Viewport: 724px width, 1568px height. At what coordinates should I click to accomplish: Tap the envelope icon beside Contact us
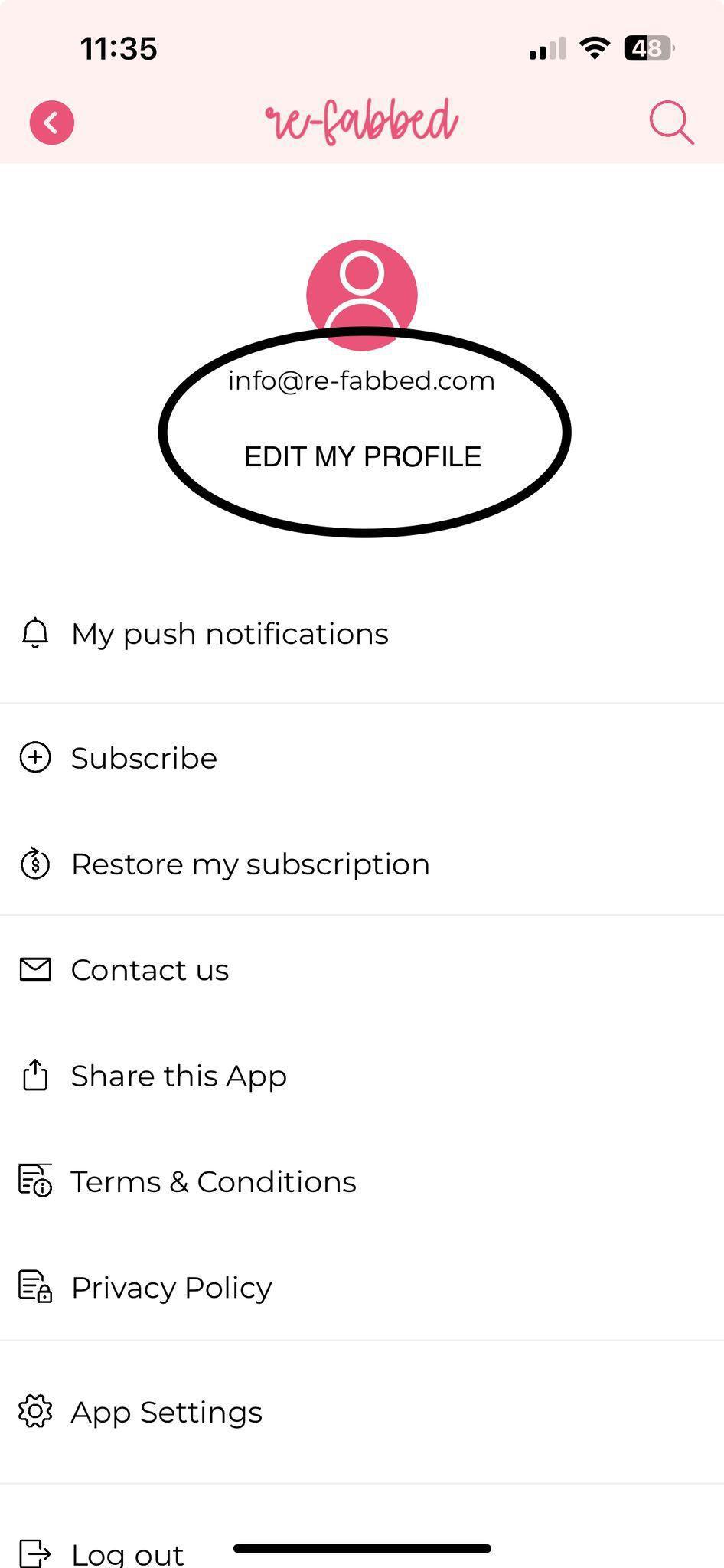point(34,969)
